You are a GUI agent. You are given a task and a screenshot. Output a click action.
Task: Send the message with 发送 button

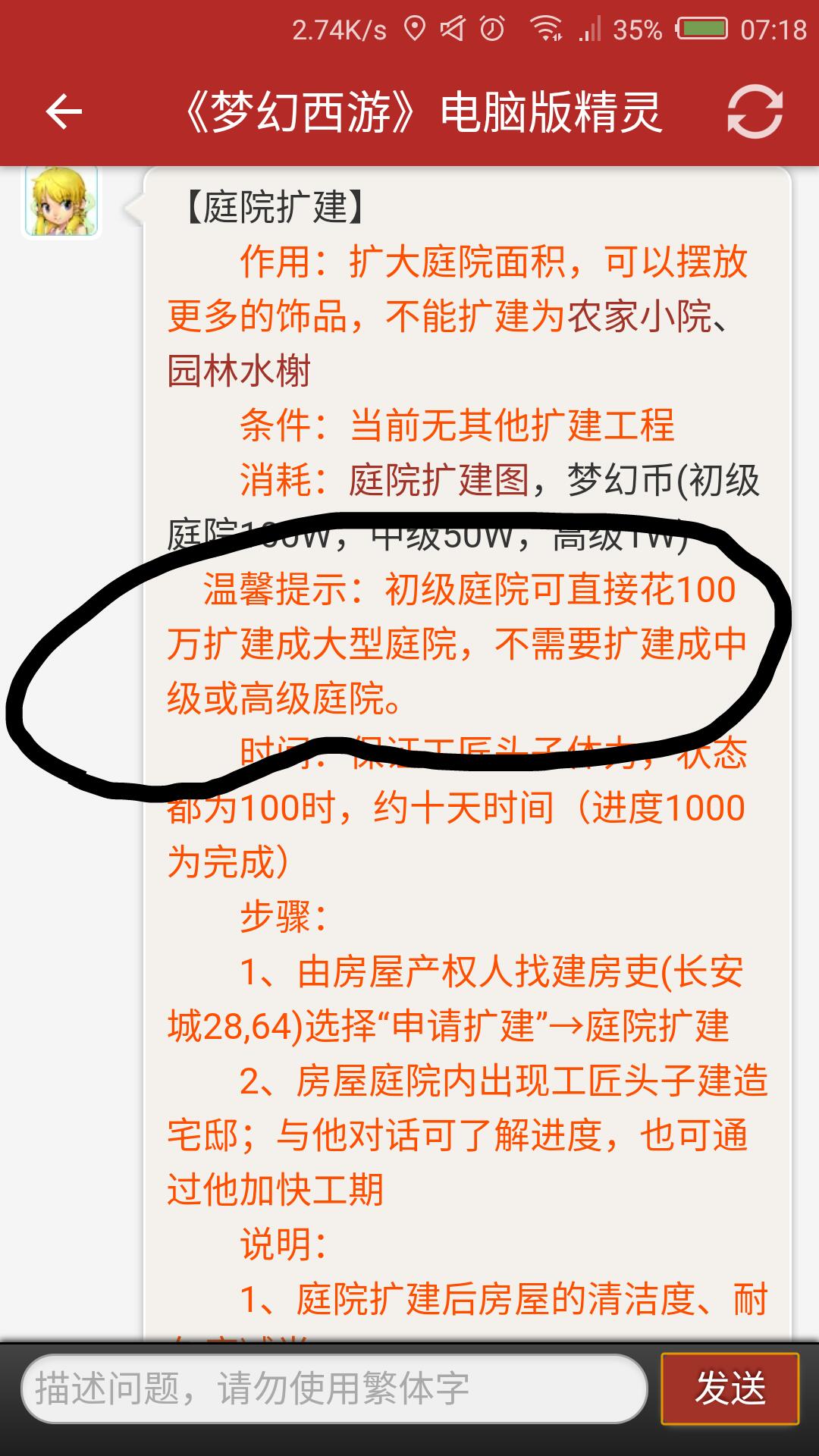click(x=730, y=1389)
